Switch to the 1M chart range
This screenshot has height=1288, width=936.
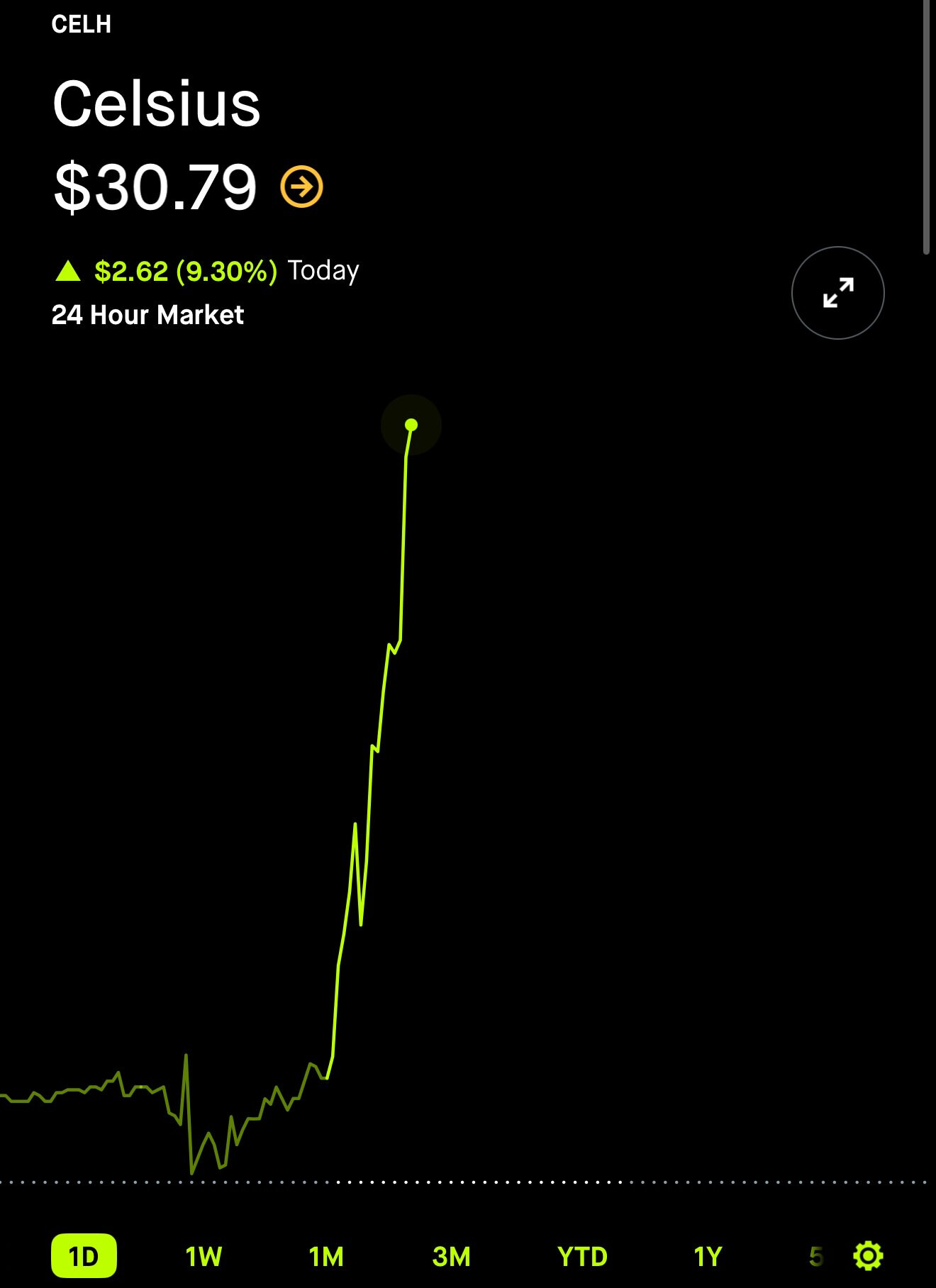coord(326,1256)
